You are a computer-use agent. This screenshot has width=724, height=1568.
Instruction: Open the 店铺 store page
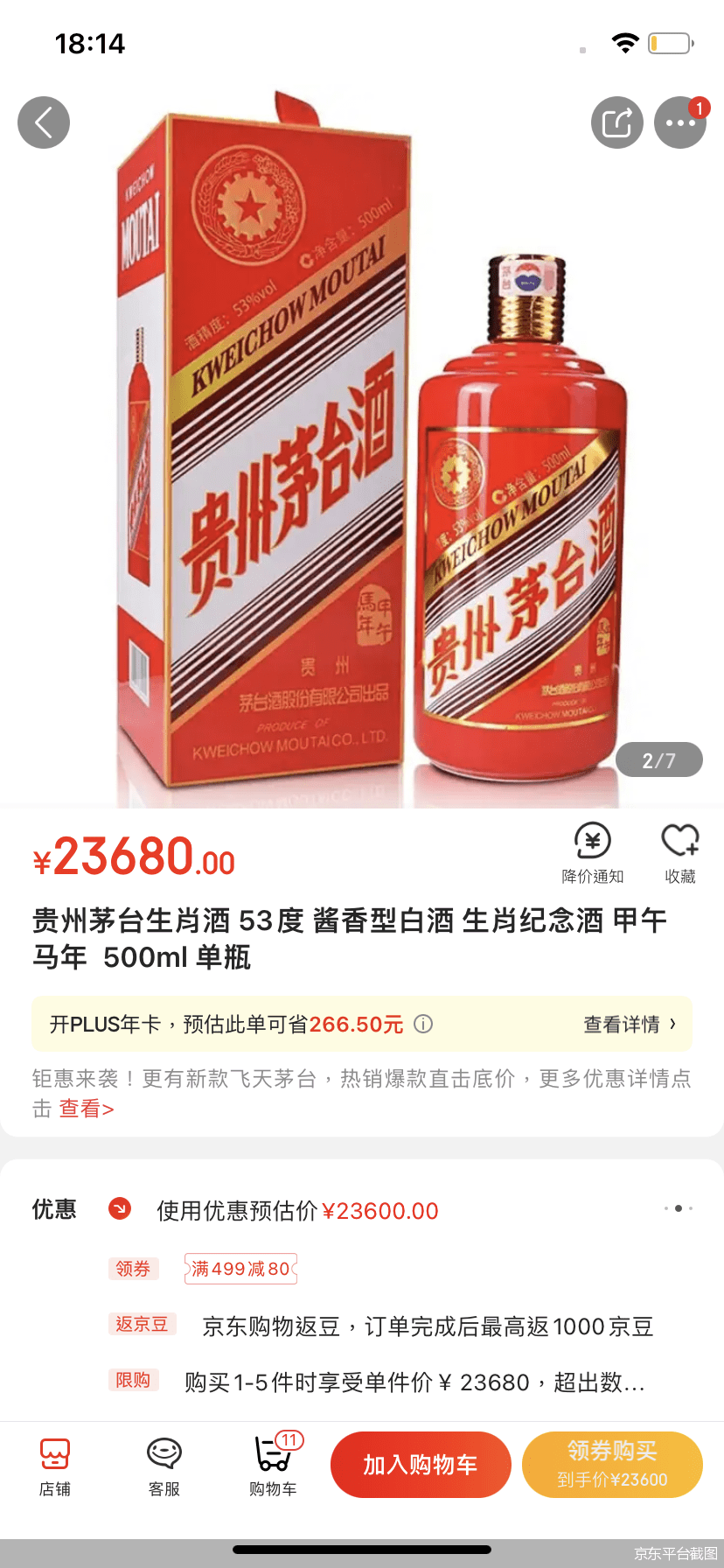pos(54,1466)
